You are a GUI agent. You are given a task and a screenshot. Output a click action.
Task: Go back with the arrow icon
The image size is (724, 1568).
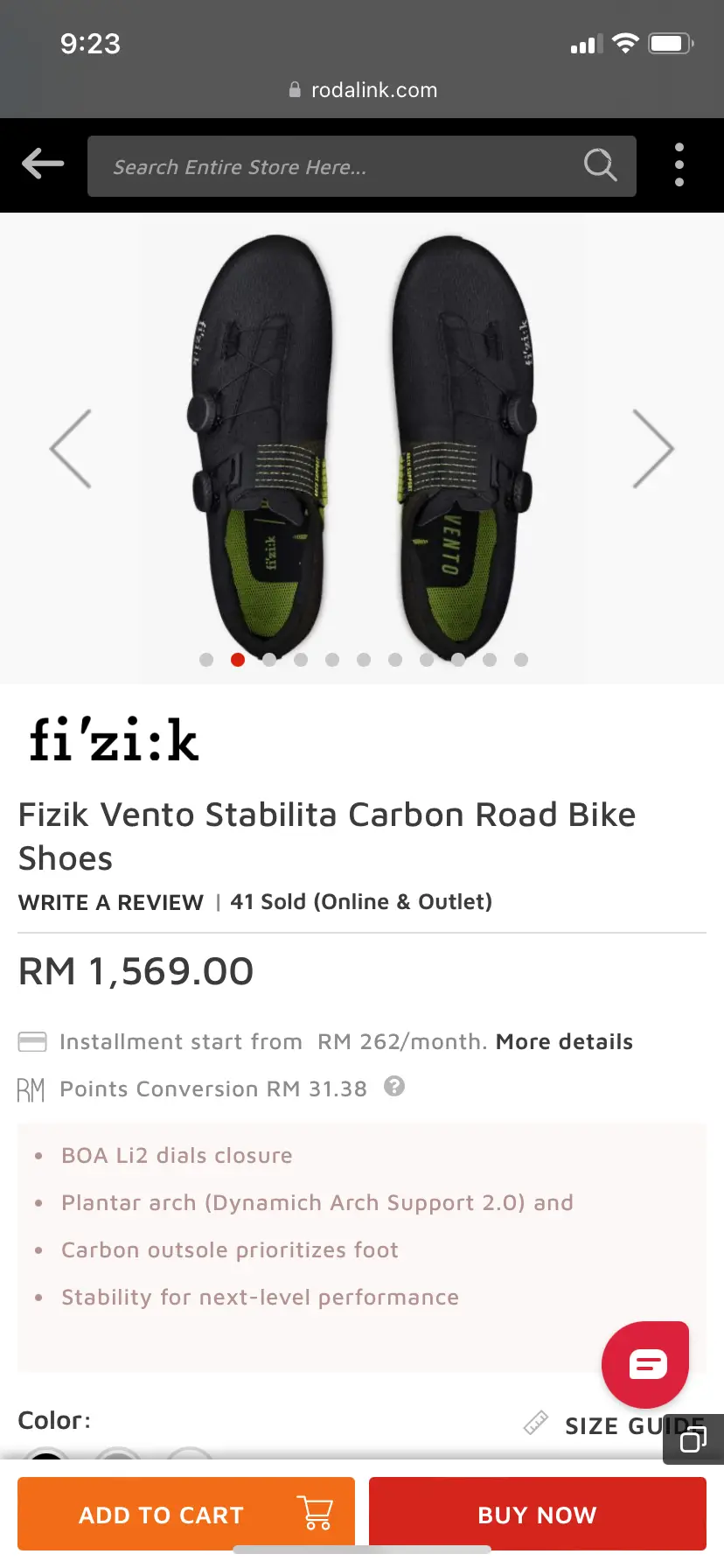point(43,164)
